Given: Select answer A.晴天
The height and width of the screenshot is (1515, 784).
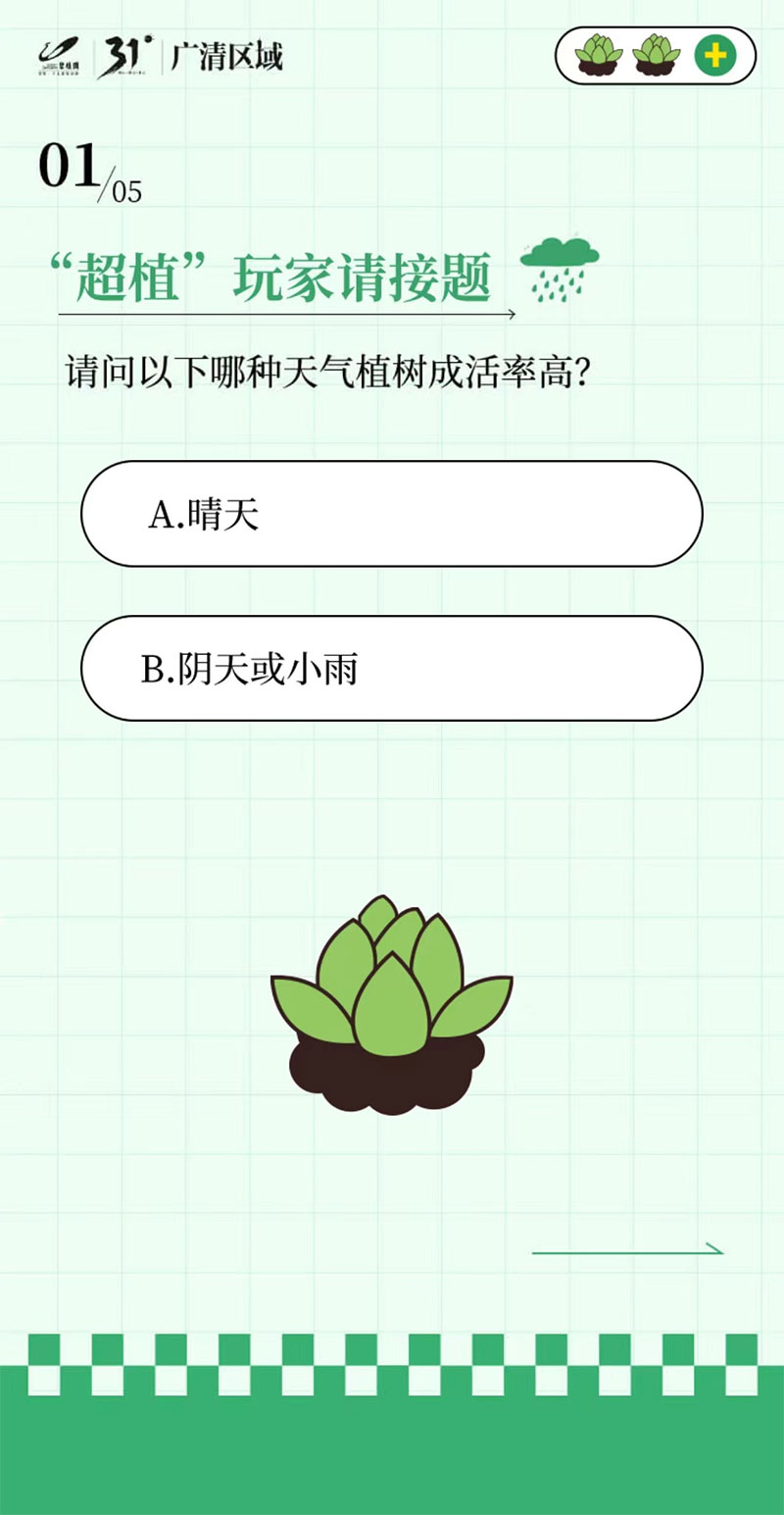Looking at the screenshot, I should tap(391, 514).
